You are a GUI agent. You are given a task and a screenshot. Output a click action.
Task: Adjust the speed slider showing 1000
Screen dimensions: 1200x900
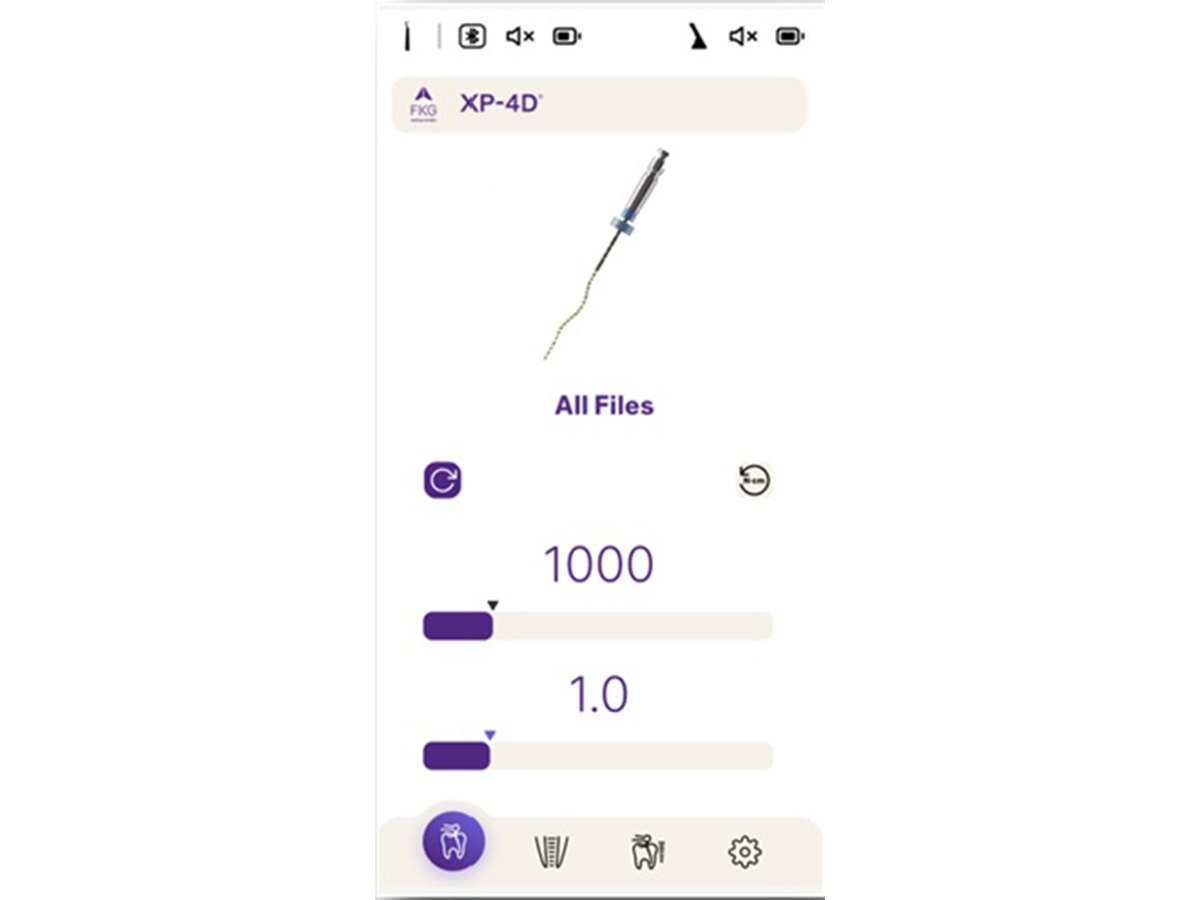(597, 627)
